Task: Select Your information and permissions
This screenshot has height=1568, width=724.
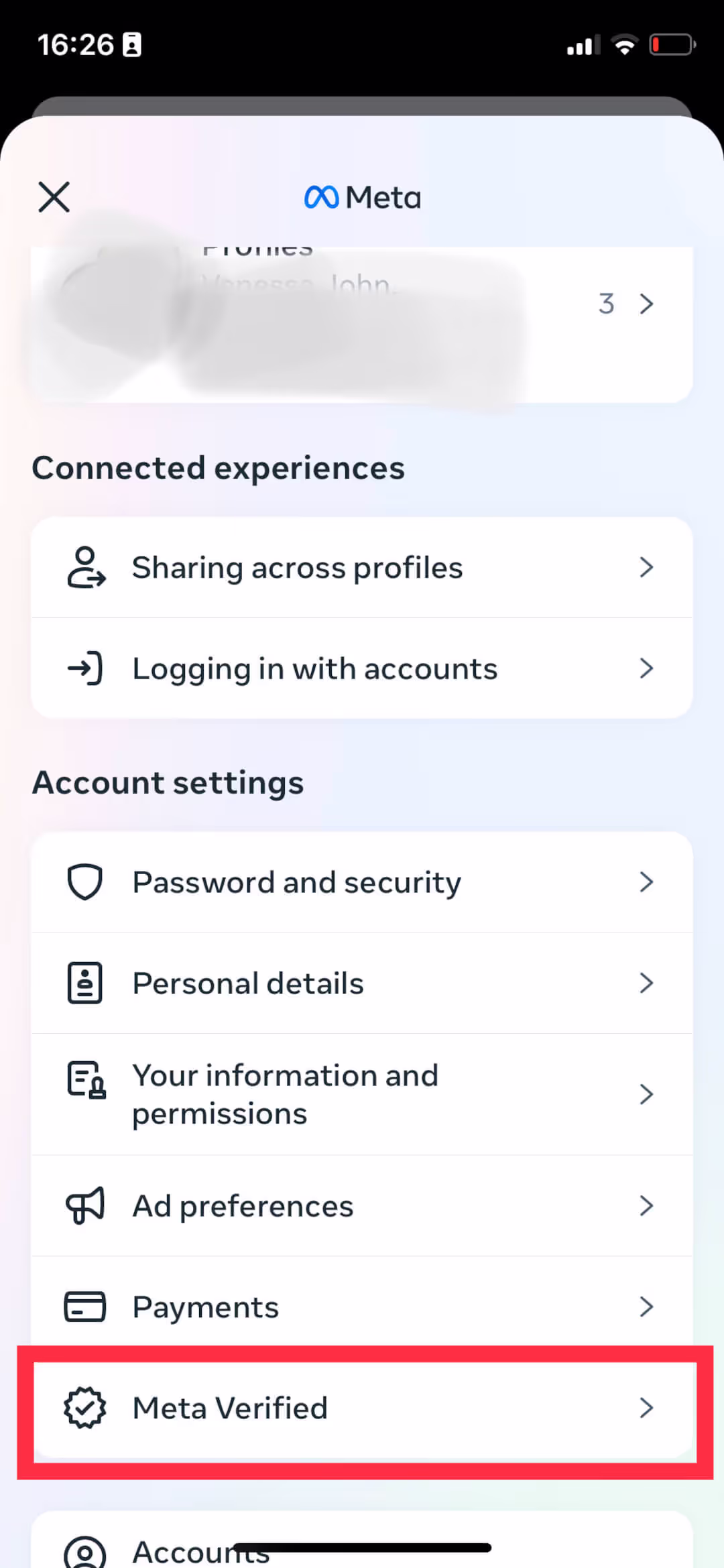Action: pos(362,1094)
